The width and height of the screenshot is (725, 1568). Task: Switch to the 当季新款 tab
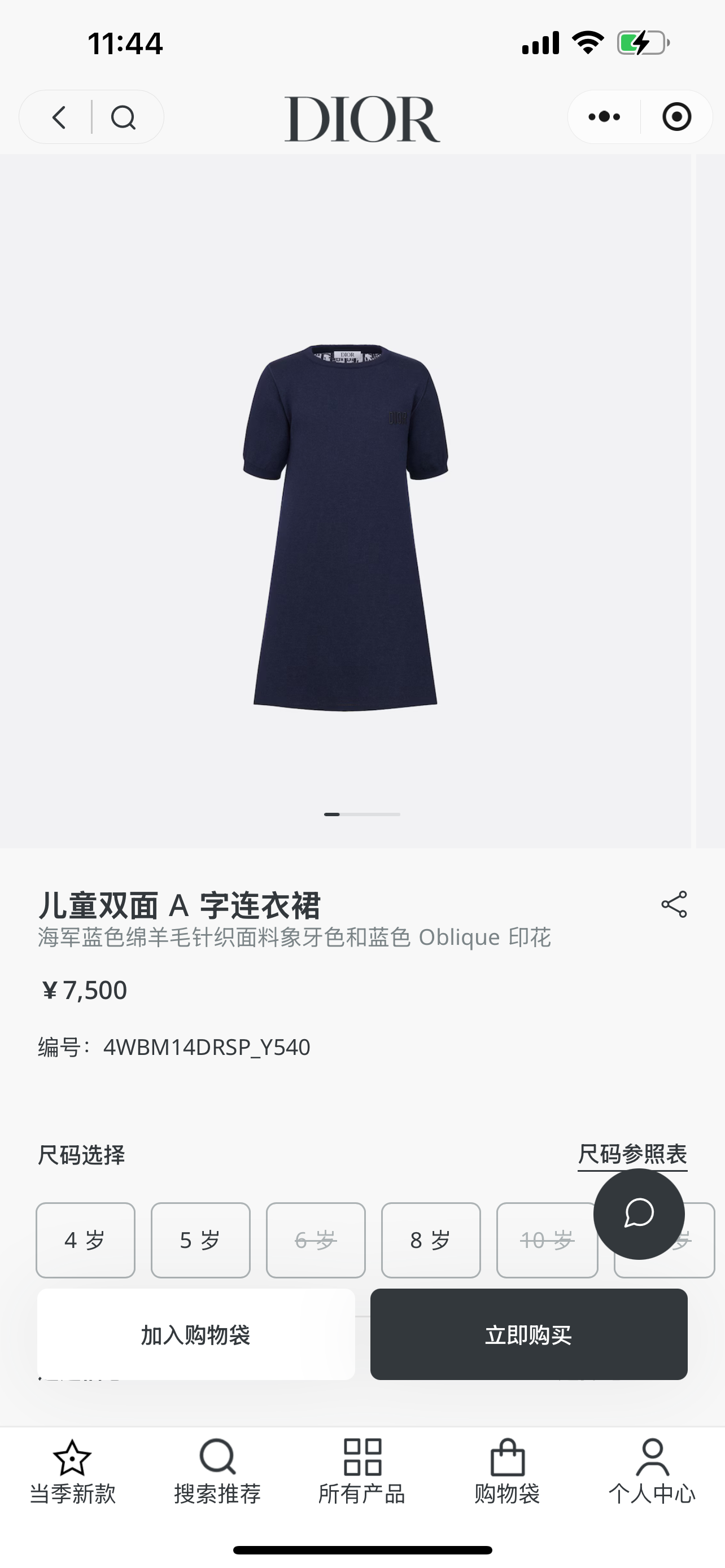72,1471
